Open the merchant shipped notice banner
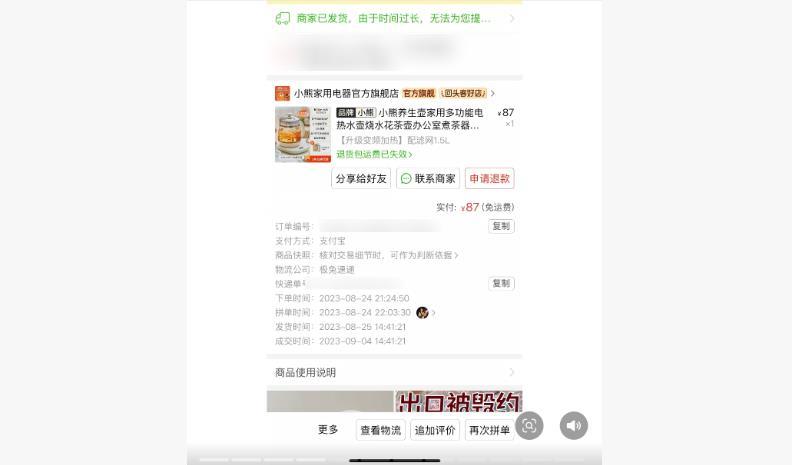This screenshot has height=465, width=792. tap(394, 18)
